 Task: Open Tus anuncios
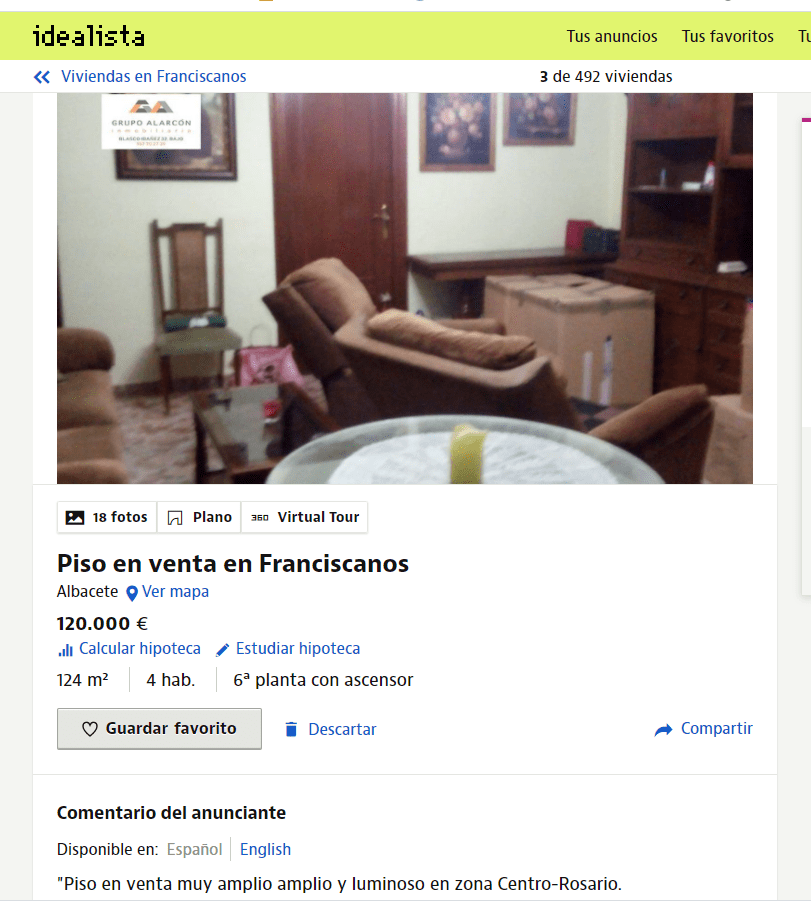point(612,37)
